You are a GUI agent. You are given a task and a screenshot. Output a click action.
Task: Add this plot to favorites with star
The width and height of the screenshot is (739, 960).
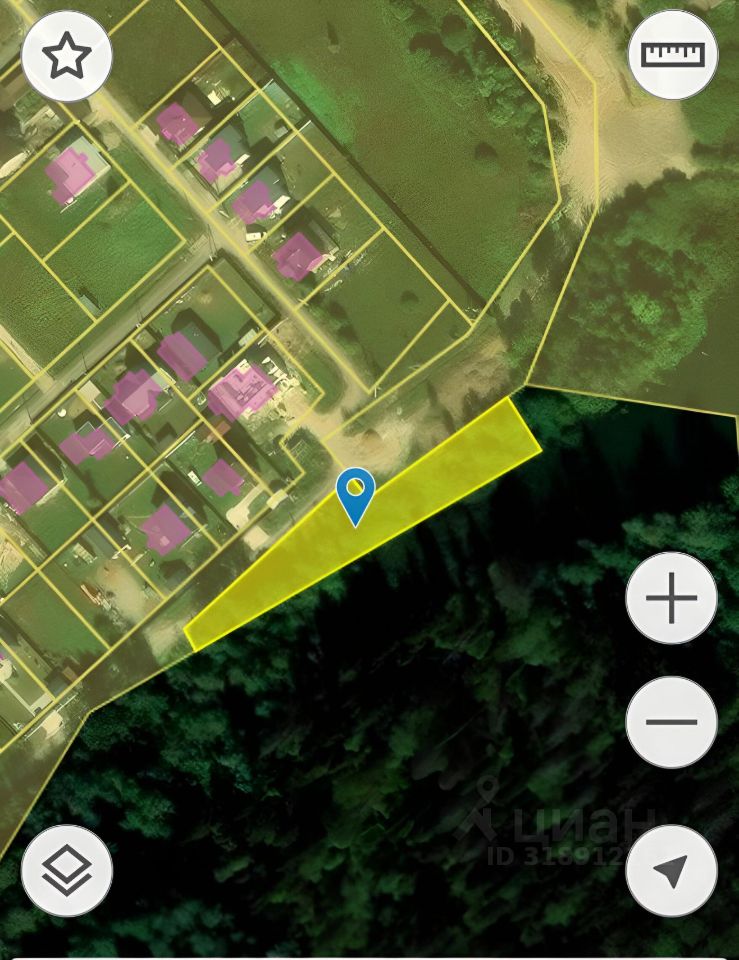[67, 56]
